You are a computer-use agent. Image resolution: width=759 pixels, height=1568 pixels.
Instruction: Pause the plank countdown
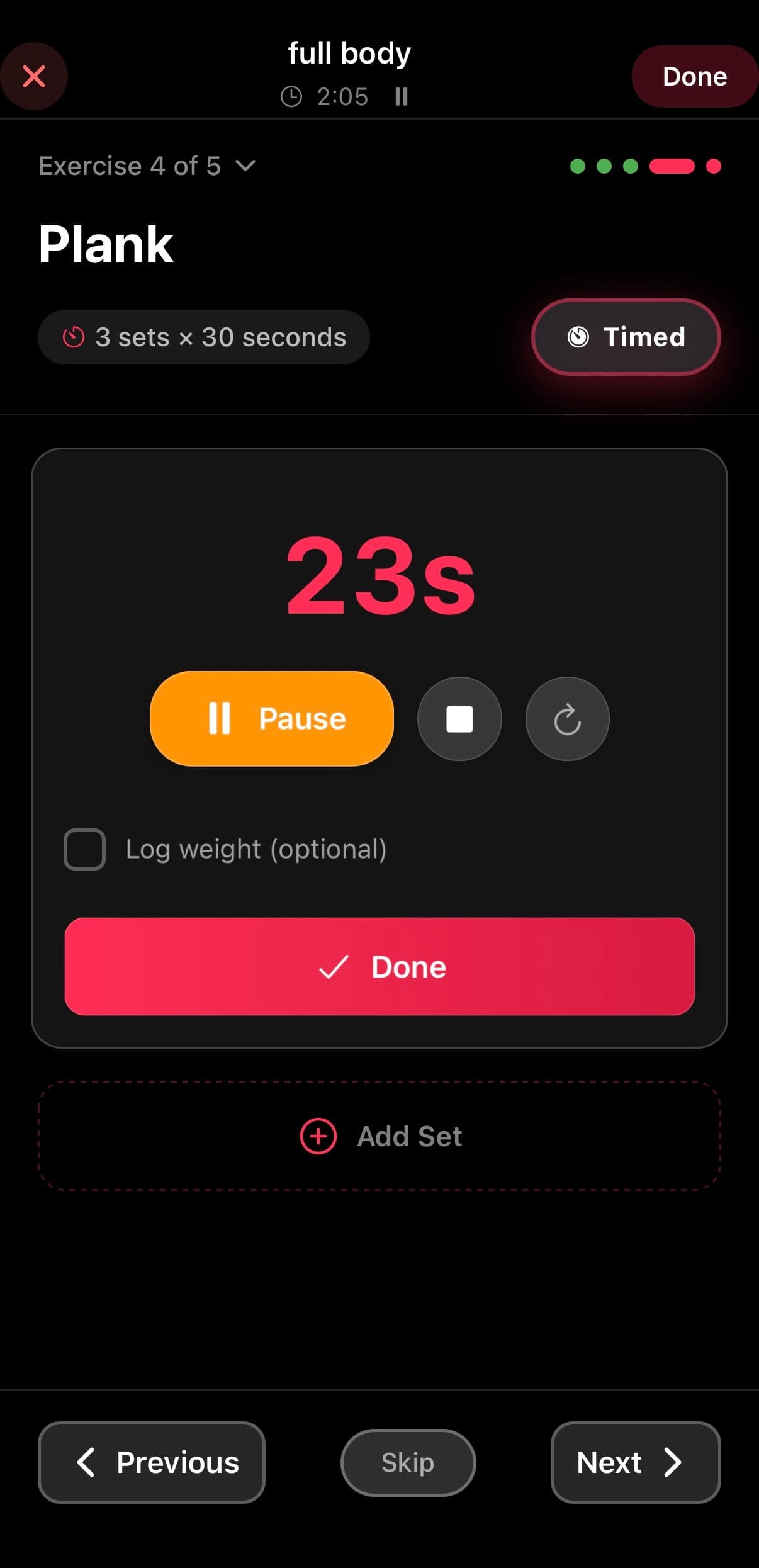click(x=272, y=718)
